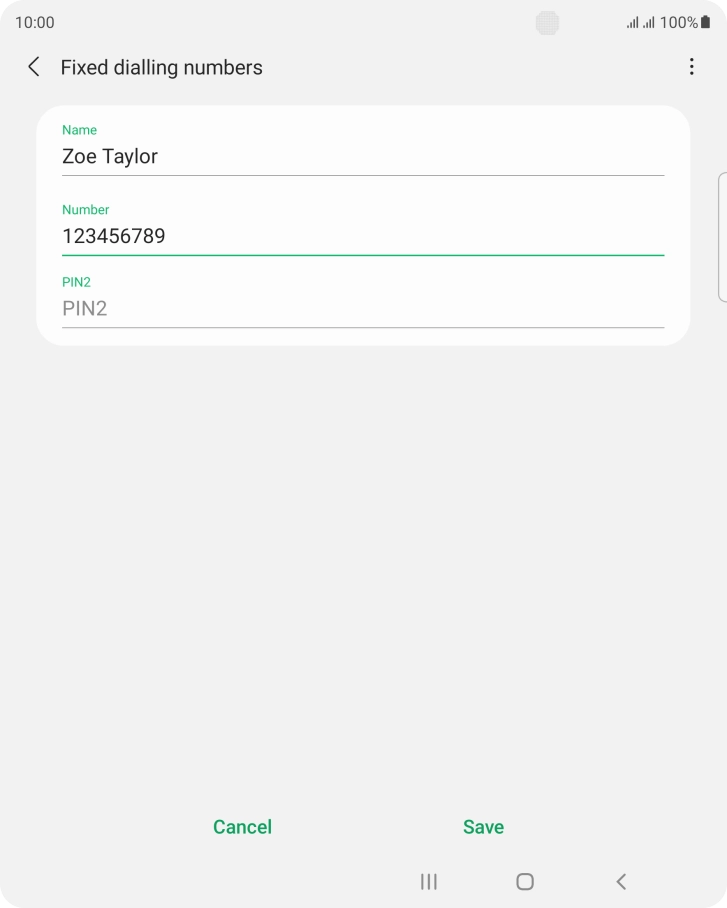This screenshot has width=727, height=908.
Task: Open the three-dot overflow menu
Action: 691,67
